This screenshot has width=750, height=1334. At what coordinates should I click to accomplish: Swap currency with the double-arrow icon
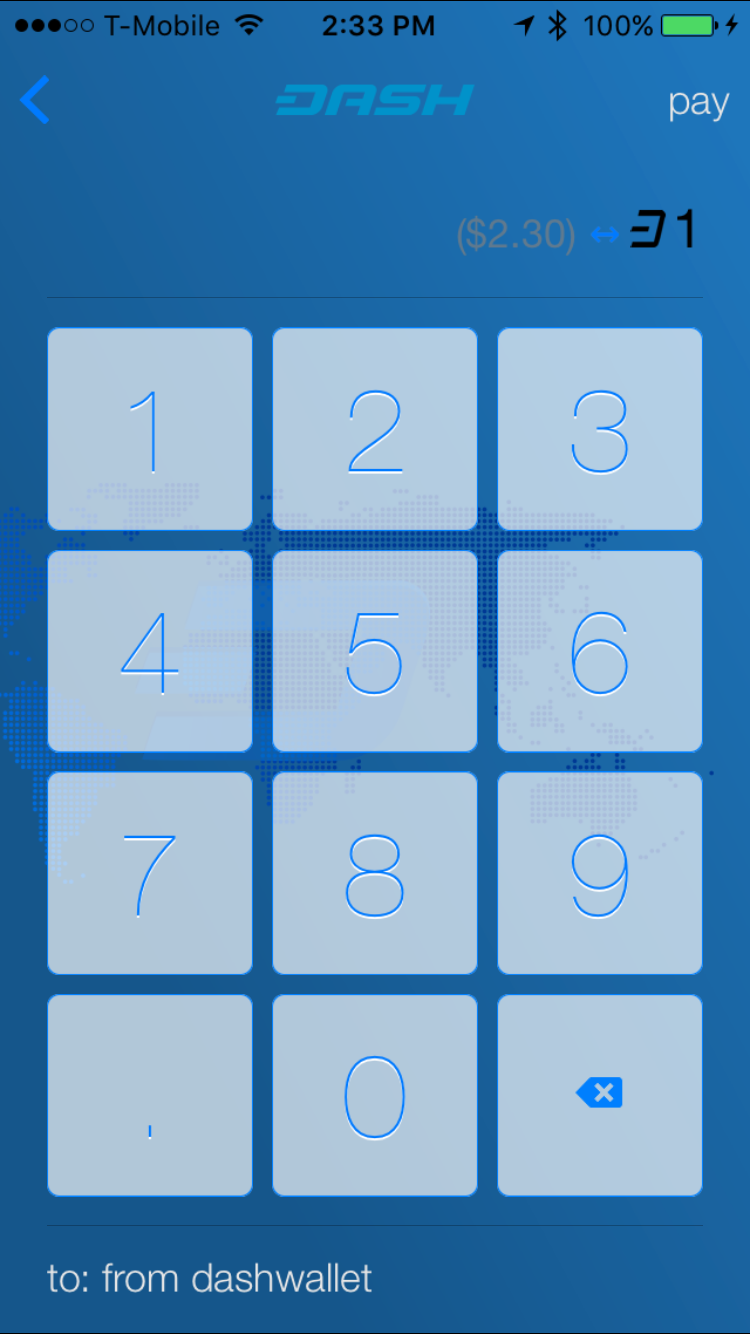[604, 235]
